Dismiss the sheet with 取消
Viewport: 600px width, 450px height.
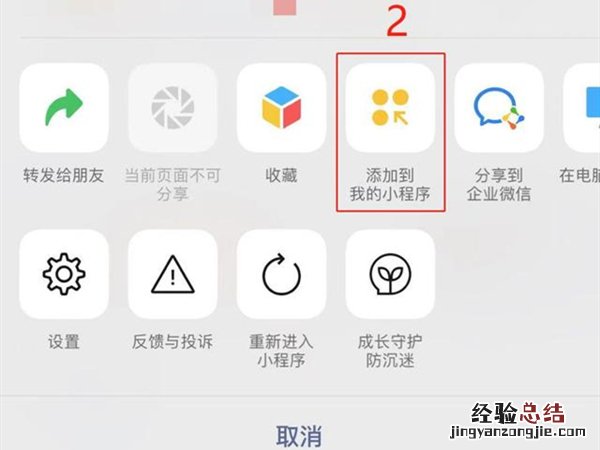tap(299, 436)
